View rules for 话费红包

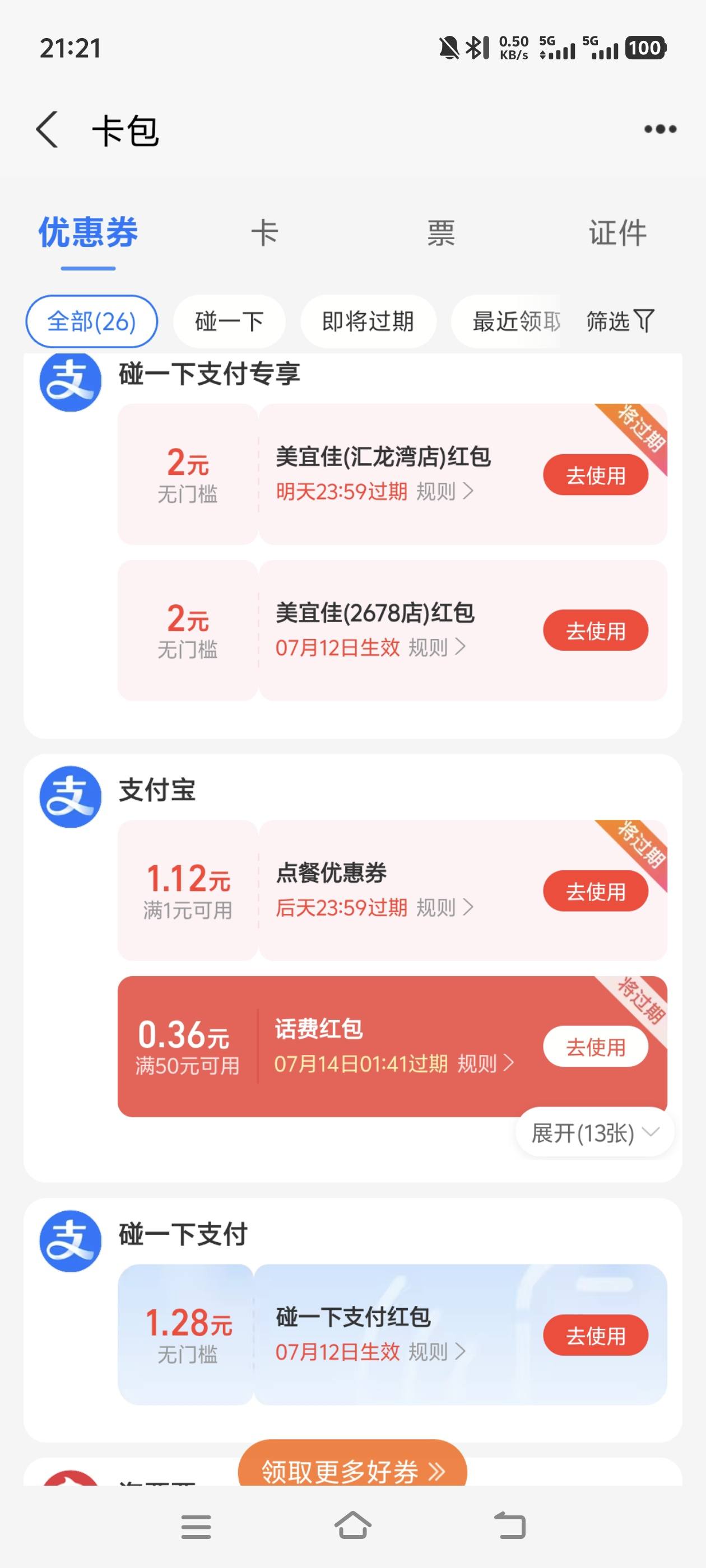pos(485,1064)
